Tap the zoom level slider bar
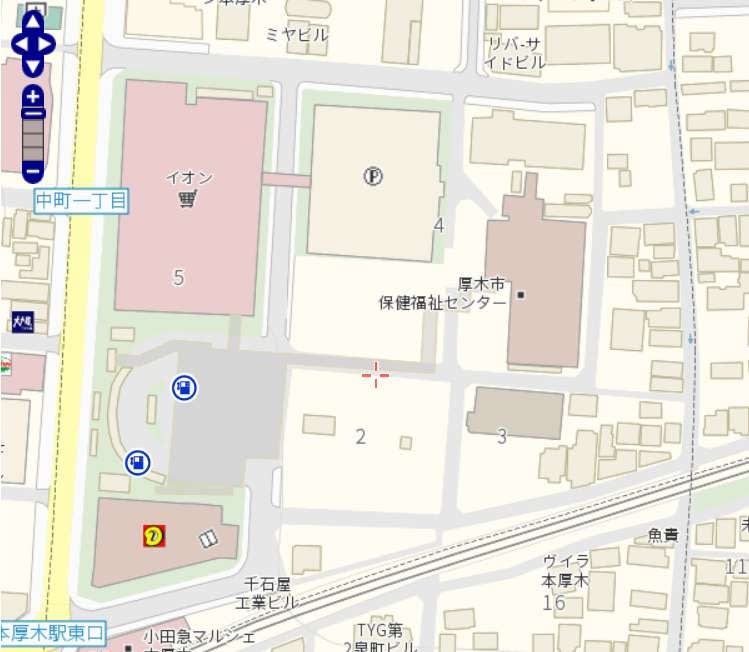 (33, 140)
